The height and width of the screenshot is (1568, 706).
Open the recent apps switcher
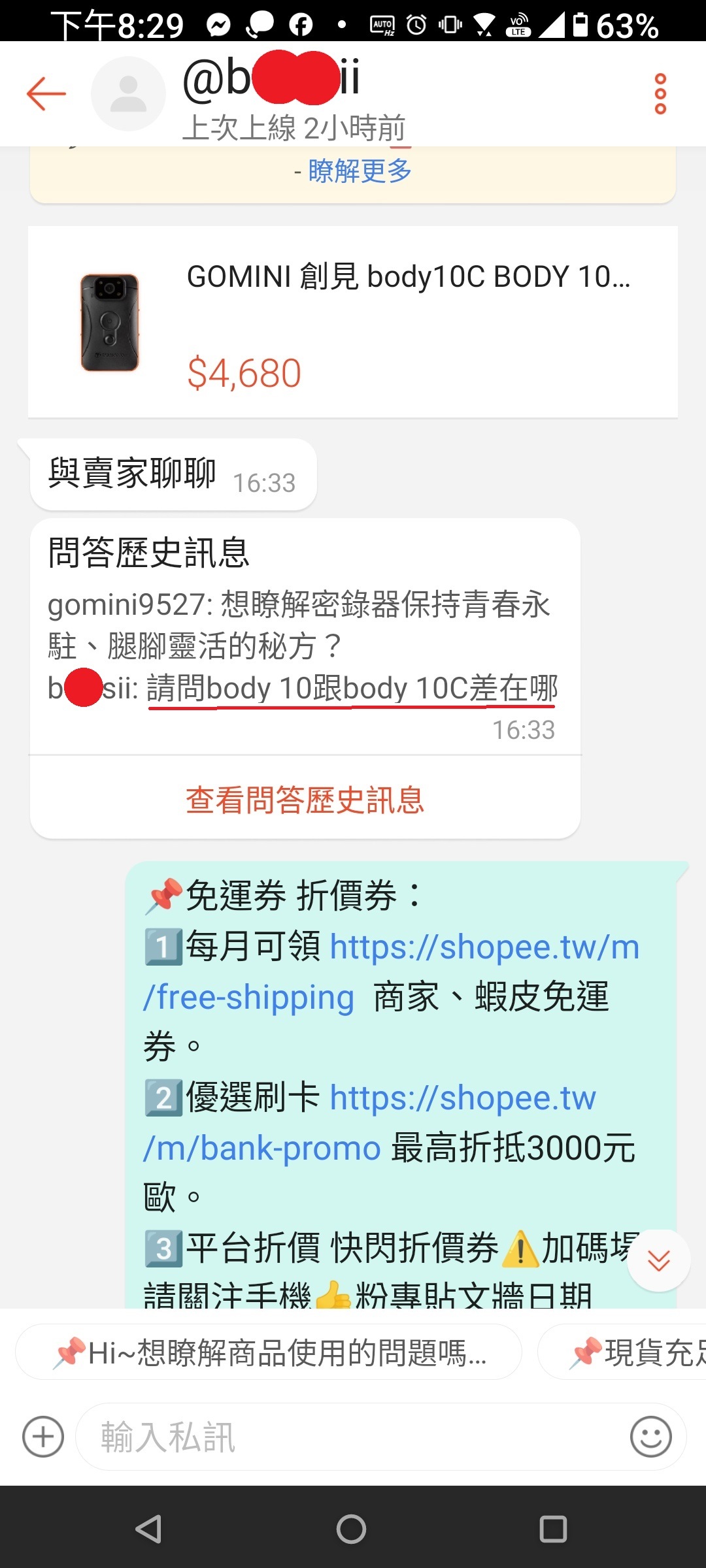[553, 1529]
